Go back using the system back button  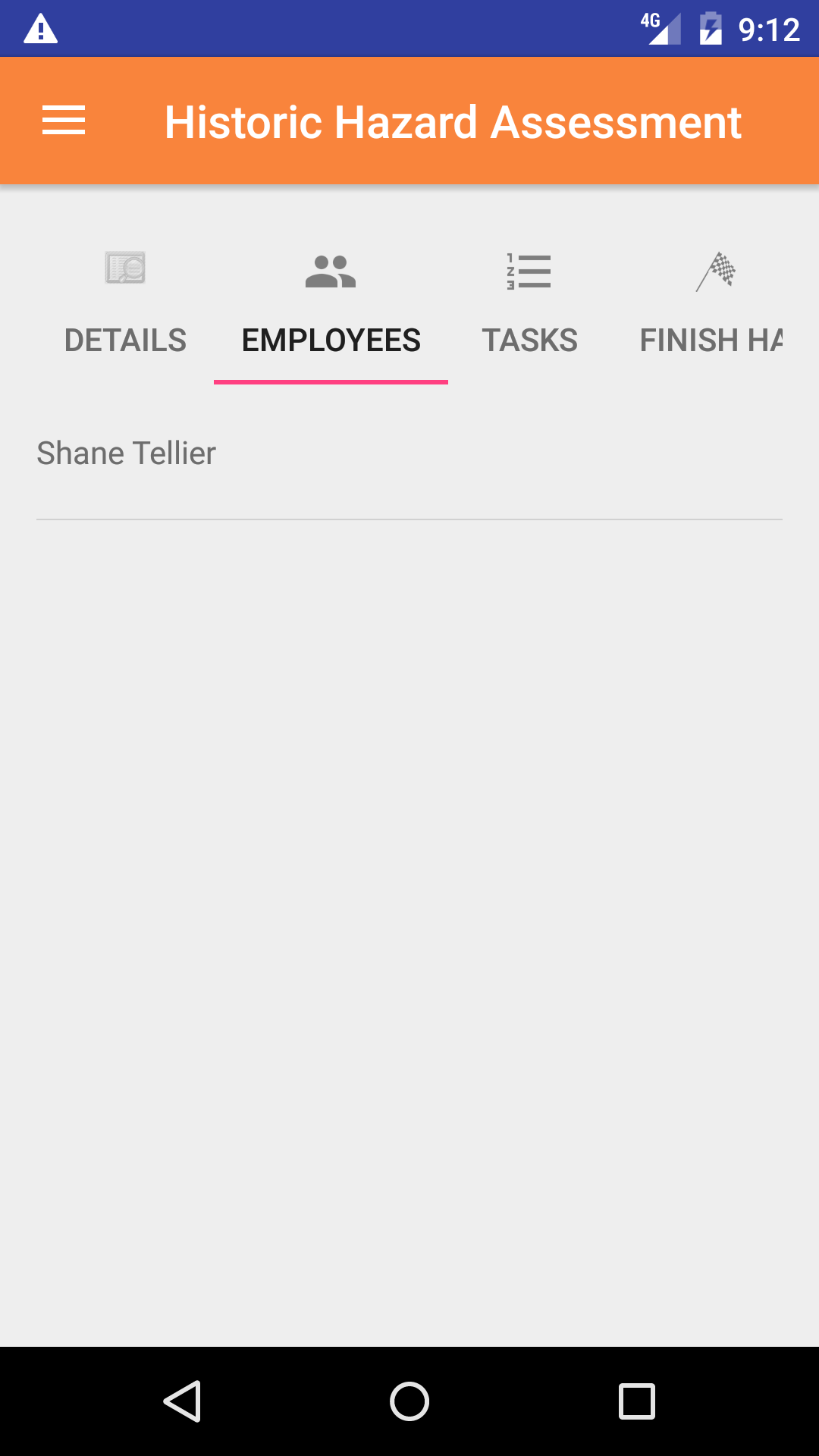(182, 1401)
